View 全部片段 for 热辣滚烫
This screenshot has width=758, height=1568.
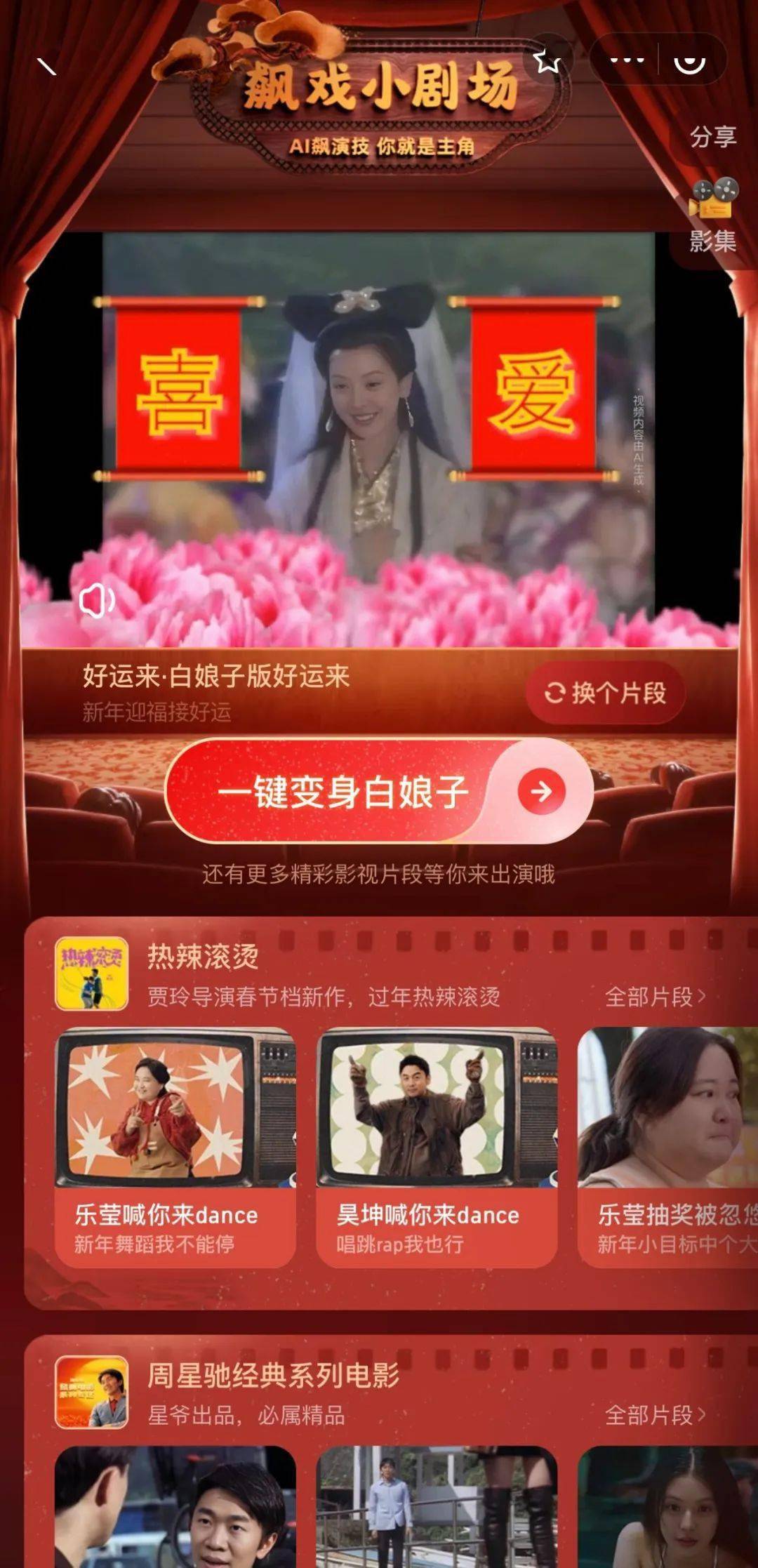(x=654, y=997)
